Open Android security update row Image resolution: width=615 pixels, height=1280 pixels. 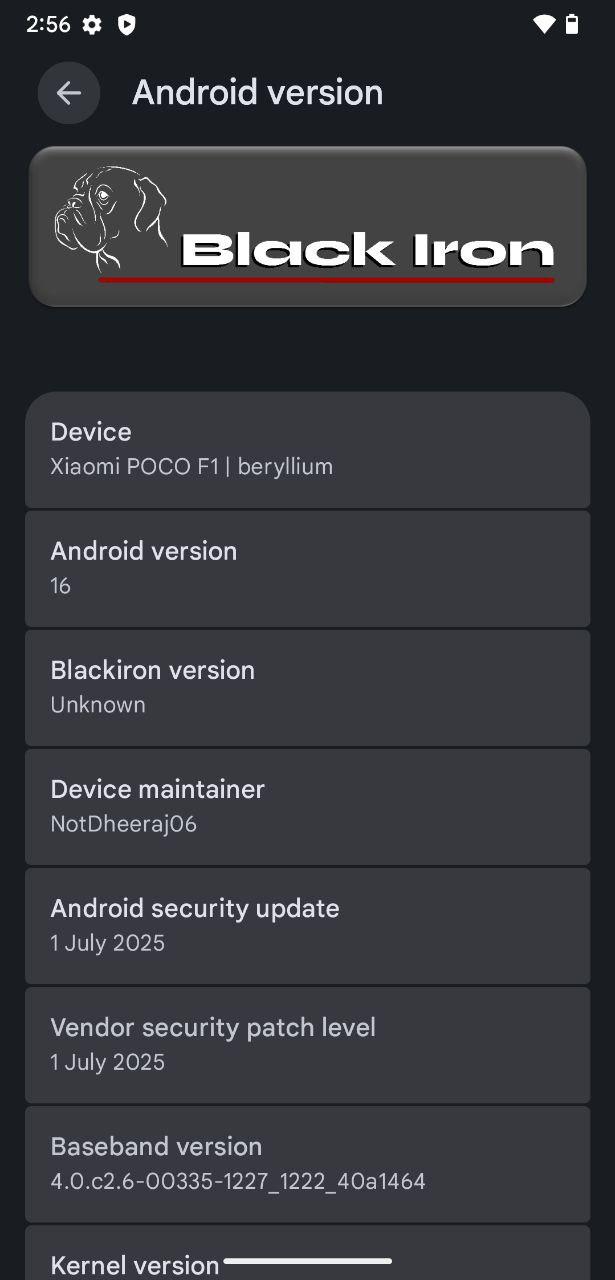pyautogui.click(x=307, y=926)
